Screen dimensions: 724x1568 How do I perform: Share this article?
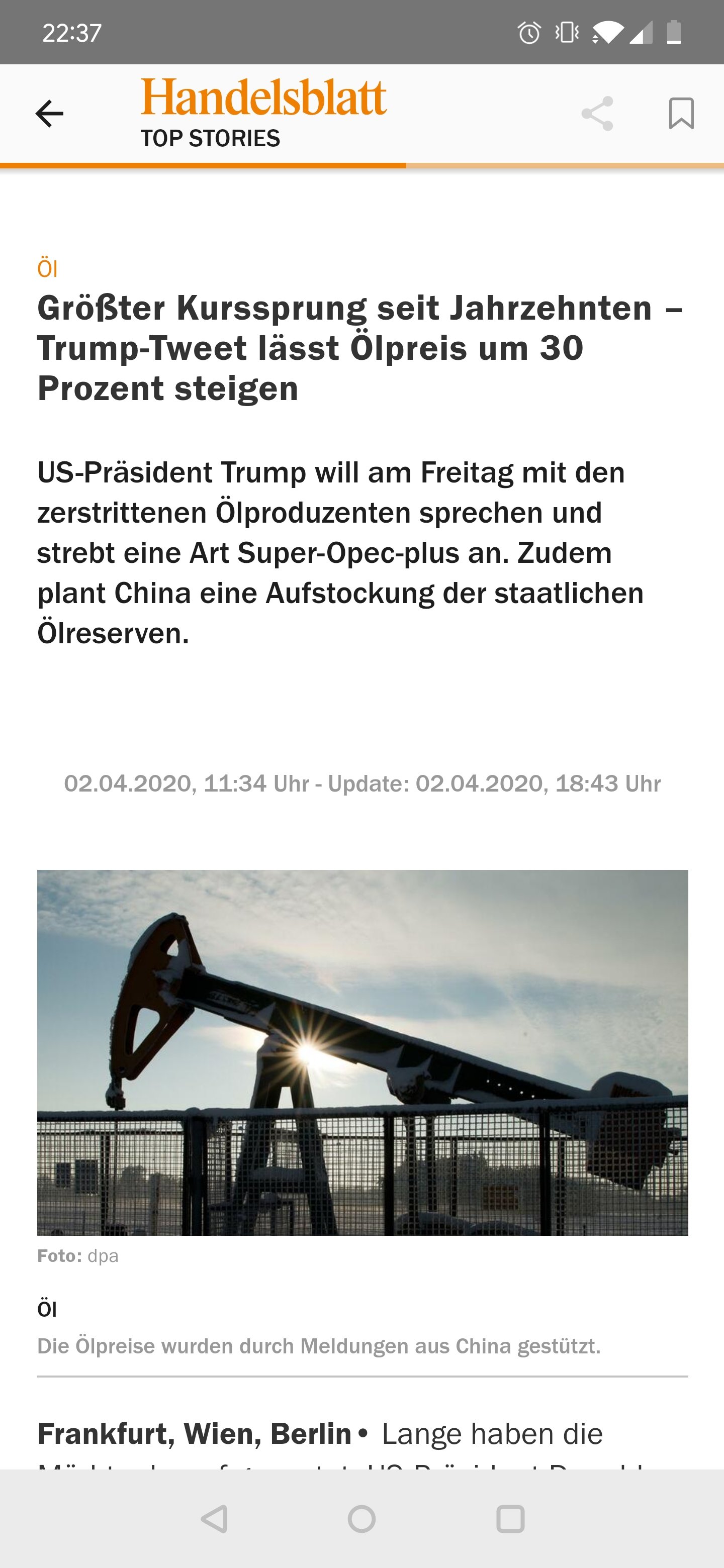597,114
